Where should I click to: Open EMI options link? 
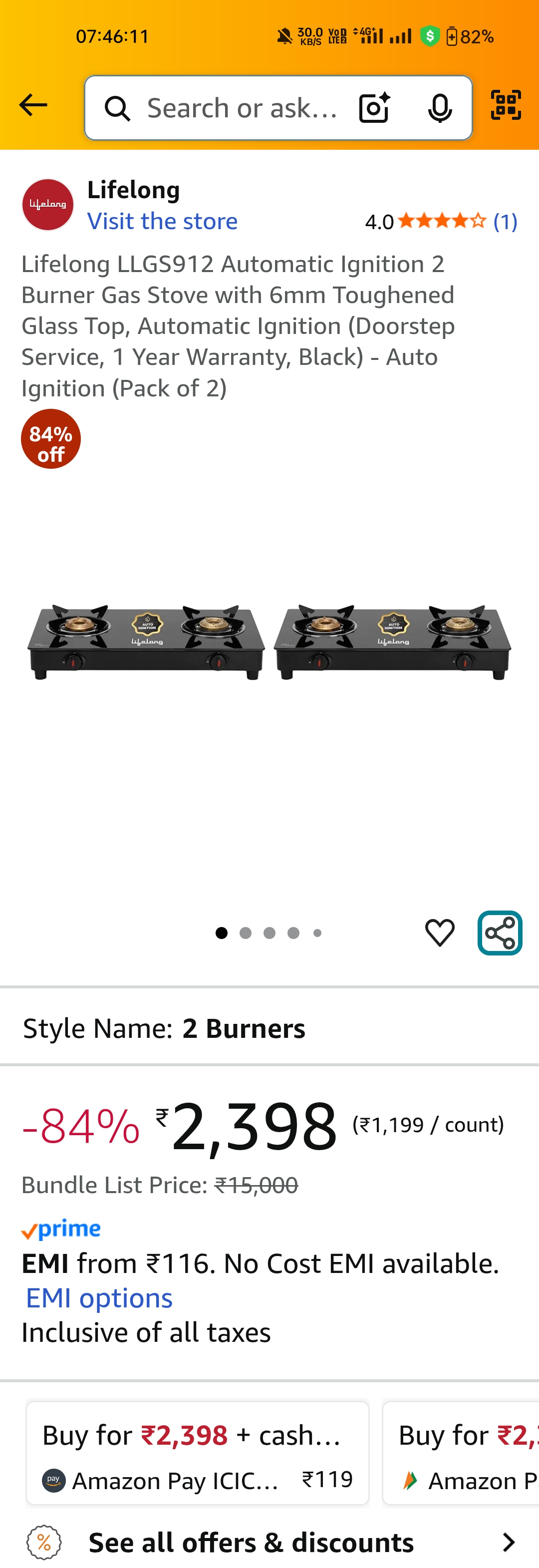[x=99, y=1298]
